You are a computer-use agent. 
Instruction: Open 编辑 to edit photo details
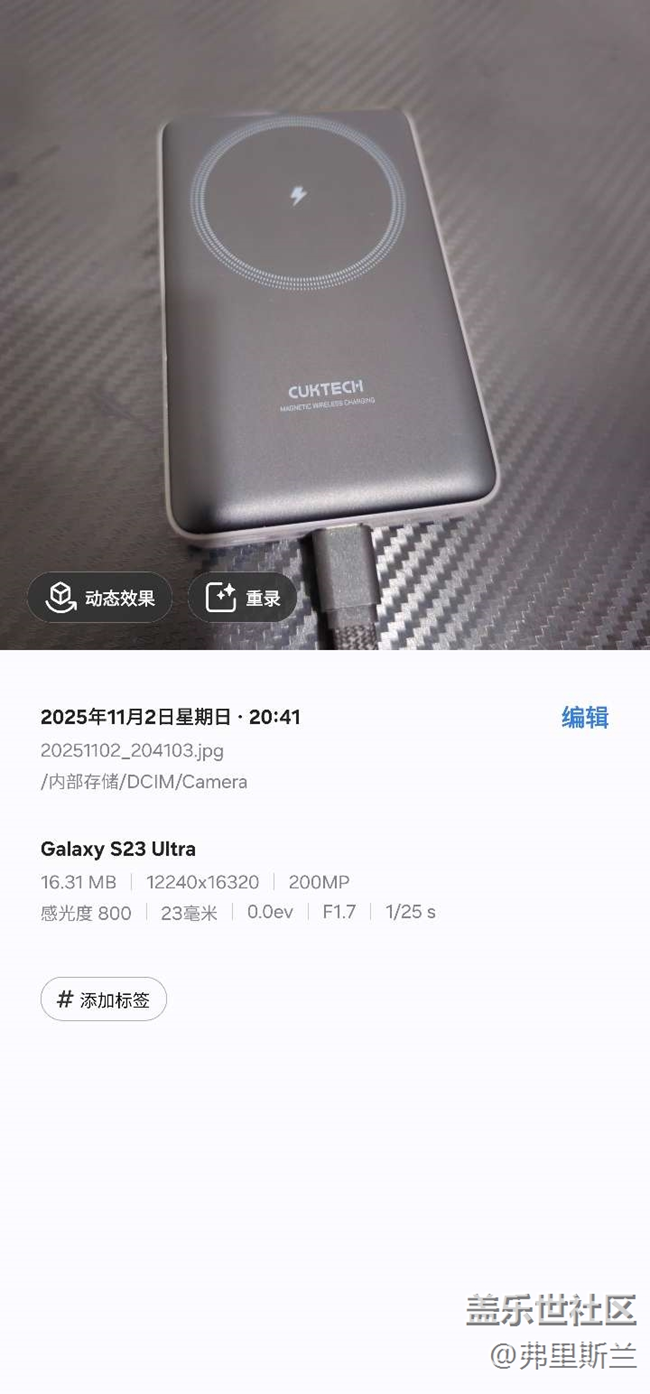pos(585,717)
